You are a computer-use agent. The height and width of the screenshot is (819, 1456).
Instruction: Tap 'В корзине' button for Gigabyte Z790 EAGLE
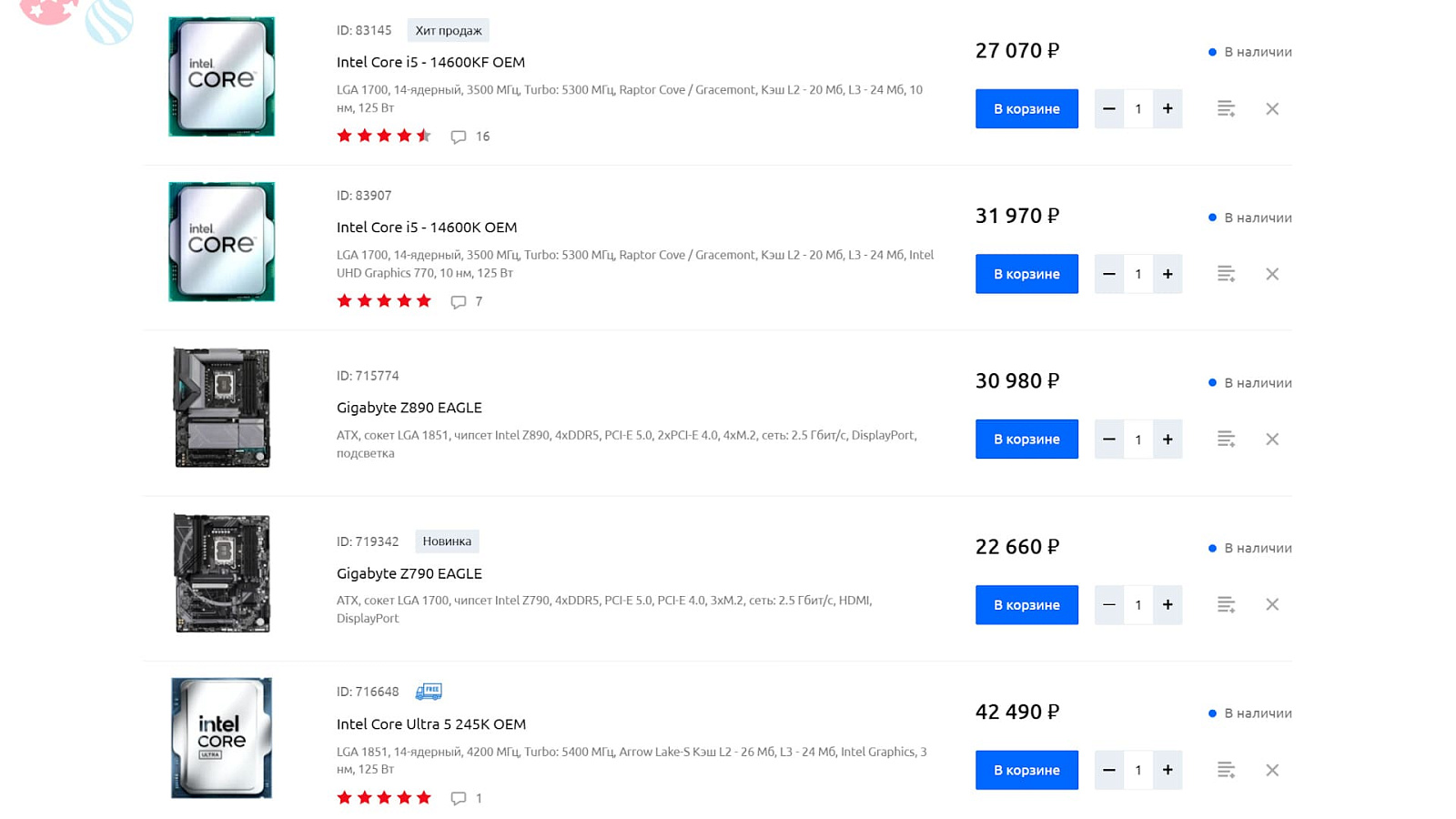point(1026,604)
